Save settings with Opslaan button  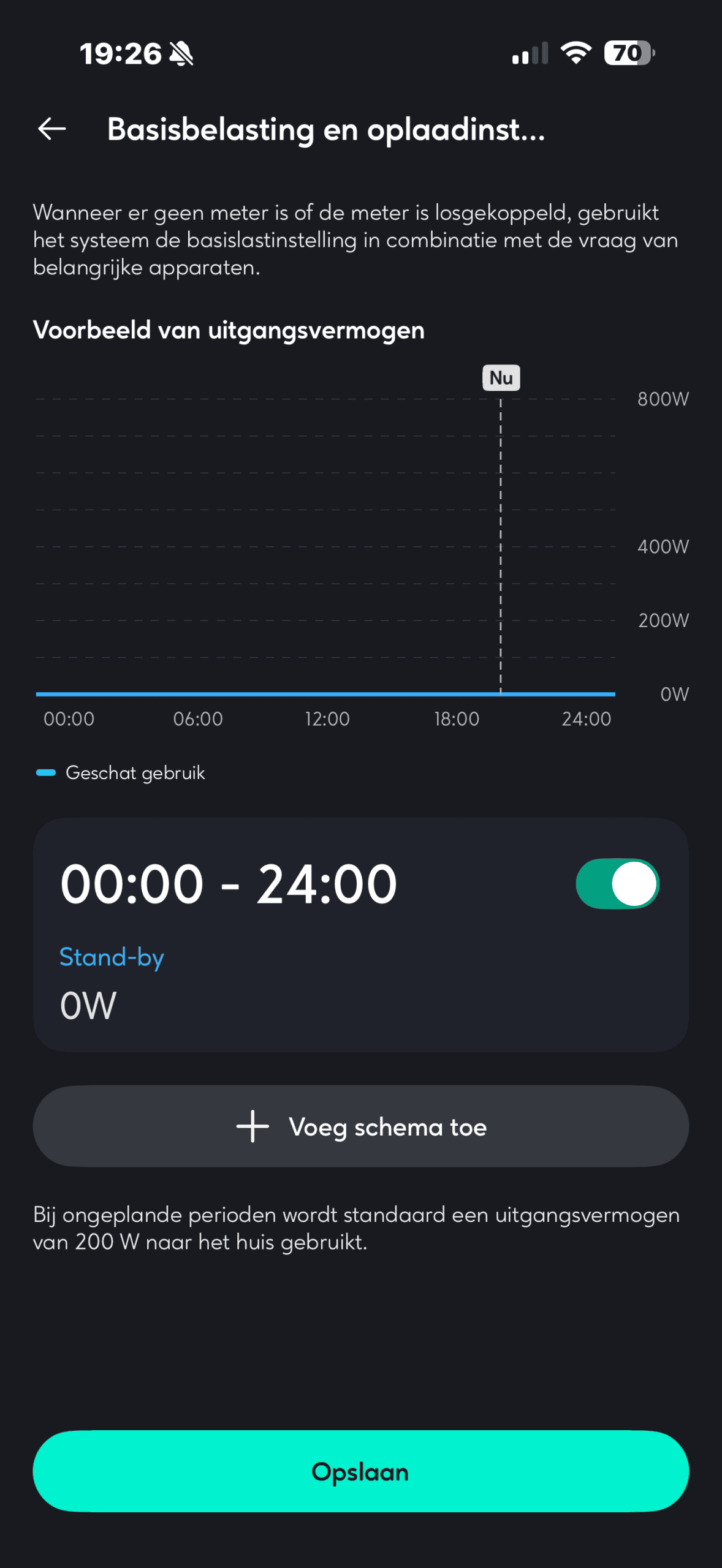[361, 1471]
